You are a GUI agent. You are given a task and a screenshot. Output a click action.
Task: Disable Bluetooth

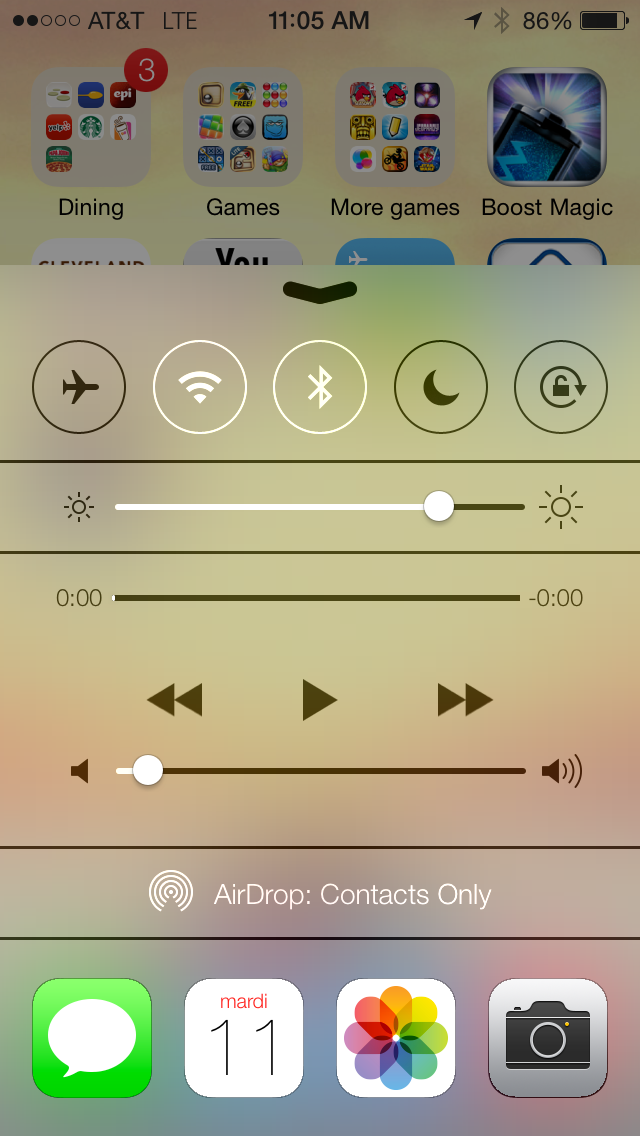point(320,387)
